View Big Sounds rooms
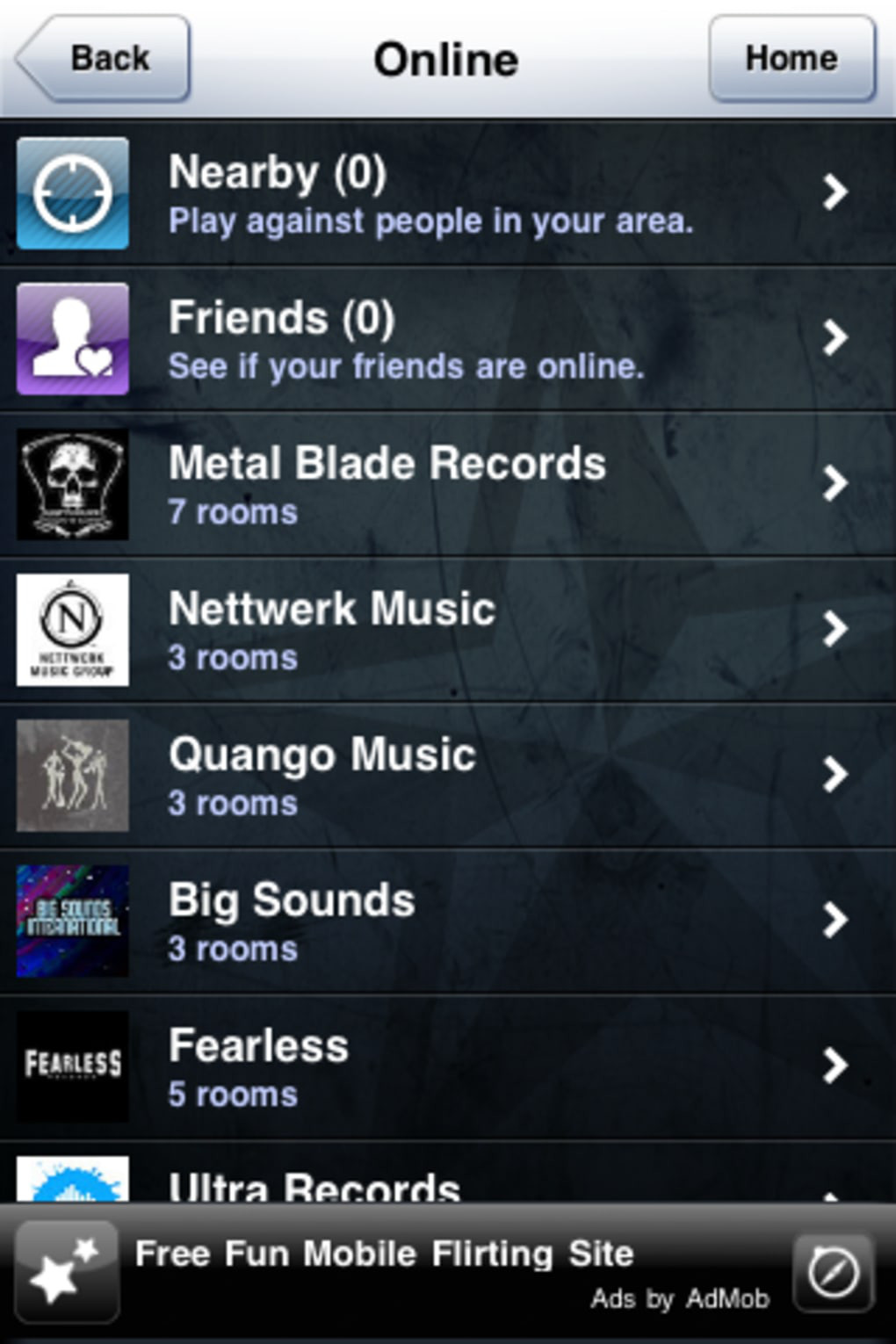896x1344 pixels. point(448,921)
